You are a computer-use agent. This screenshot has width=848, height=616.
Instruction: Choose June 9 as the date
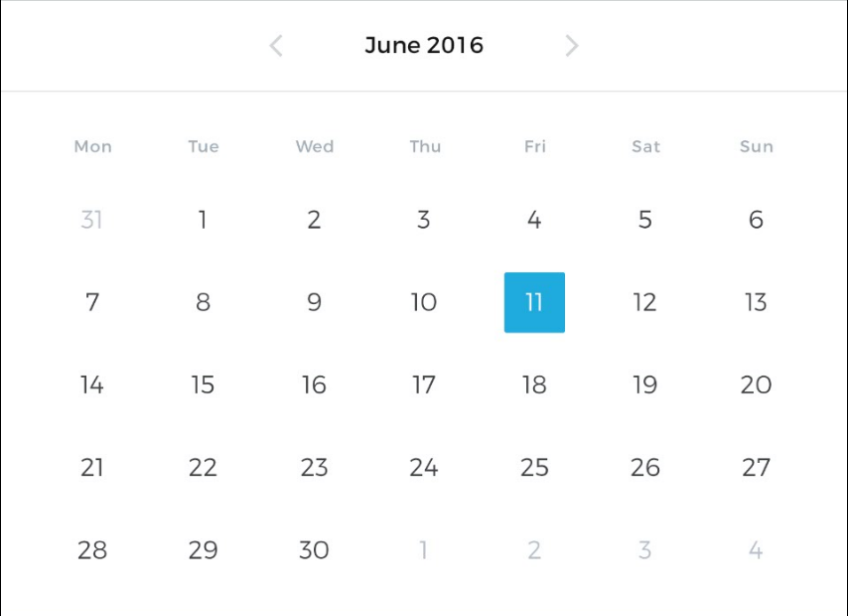[314, 302]
